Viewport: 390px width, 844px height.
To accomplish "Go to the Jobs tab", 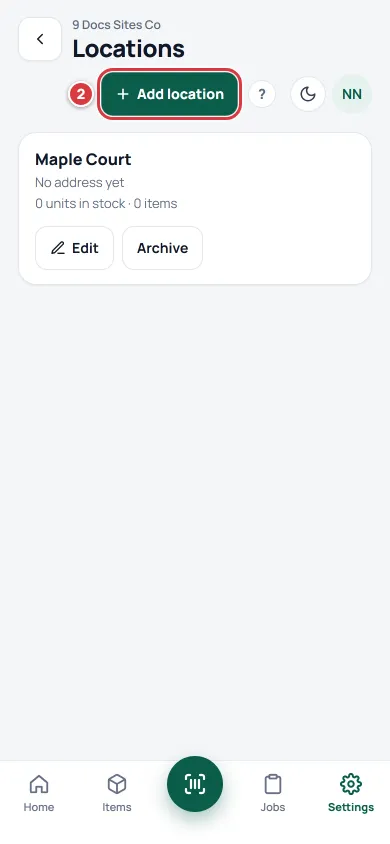I will [273, 793].
